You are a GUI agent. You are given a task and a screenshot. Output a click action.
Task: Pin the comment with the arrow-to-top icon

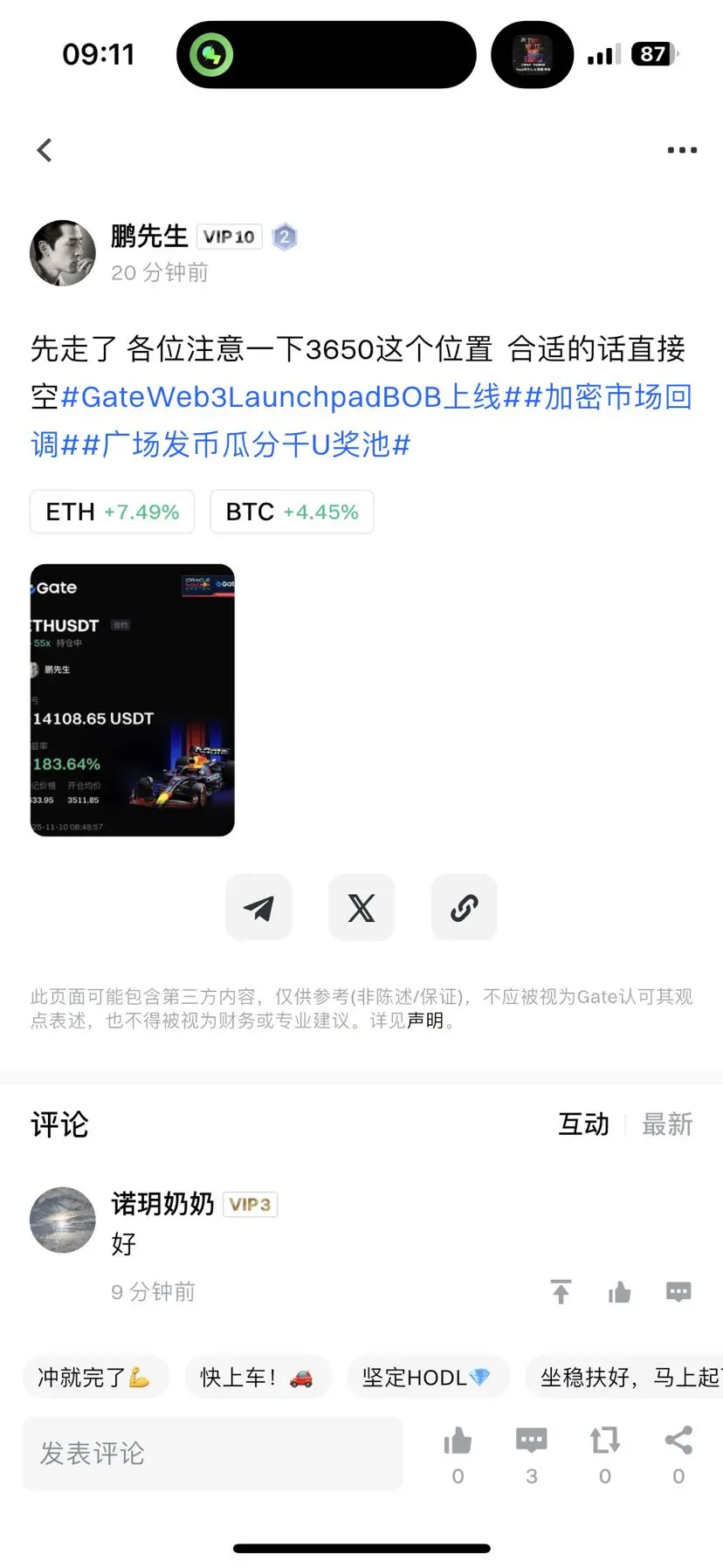[x=561, y=1291]
